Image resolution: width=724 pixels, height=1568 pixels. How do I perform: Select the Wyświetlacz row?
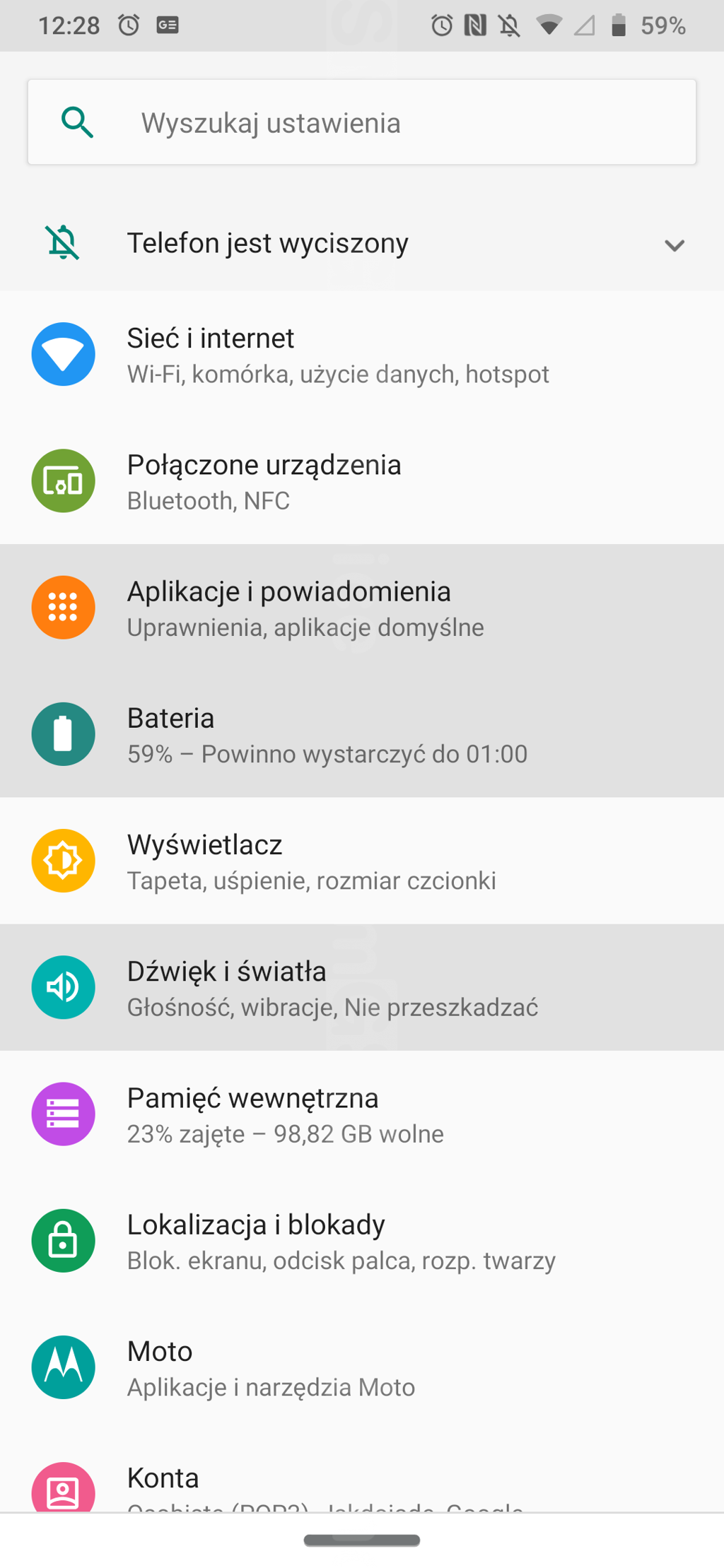point(362,861)
